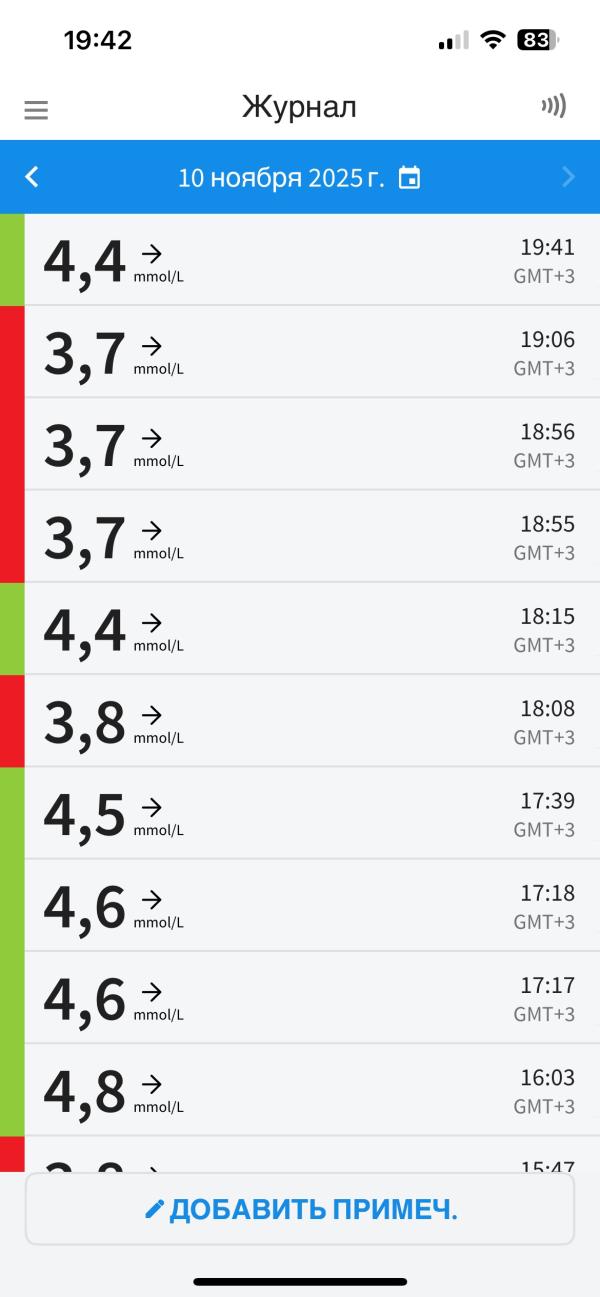Open the calendar date picker
Image resolution: width=600 pixels, height=1297 pixels.
(x=409, y=178)
